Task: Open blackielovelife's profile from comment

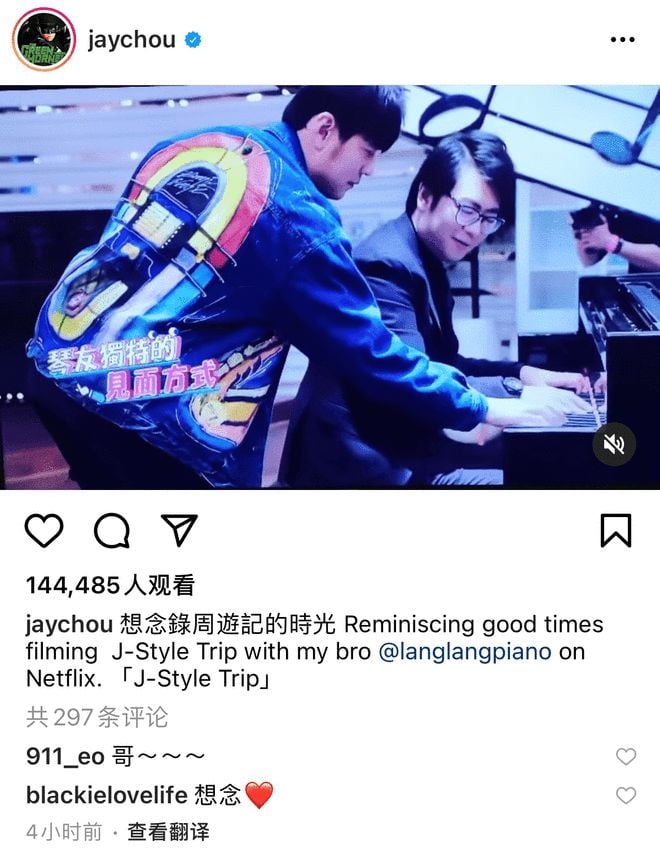Action: click(106, 796)
